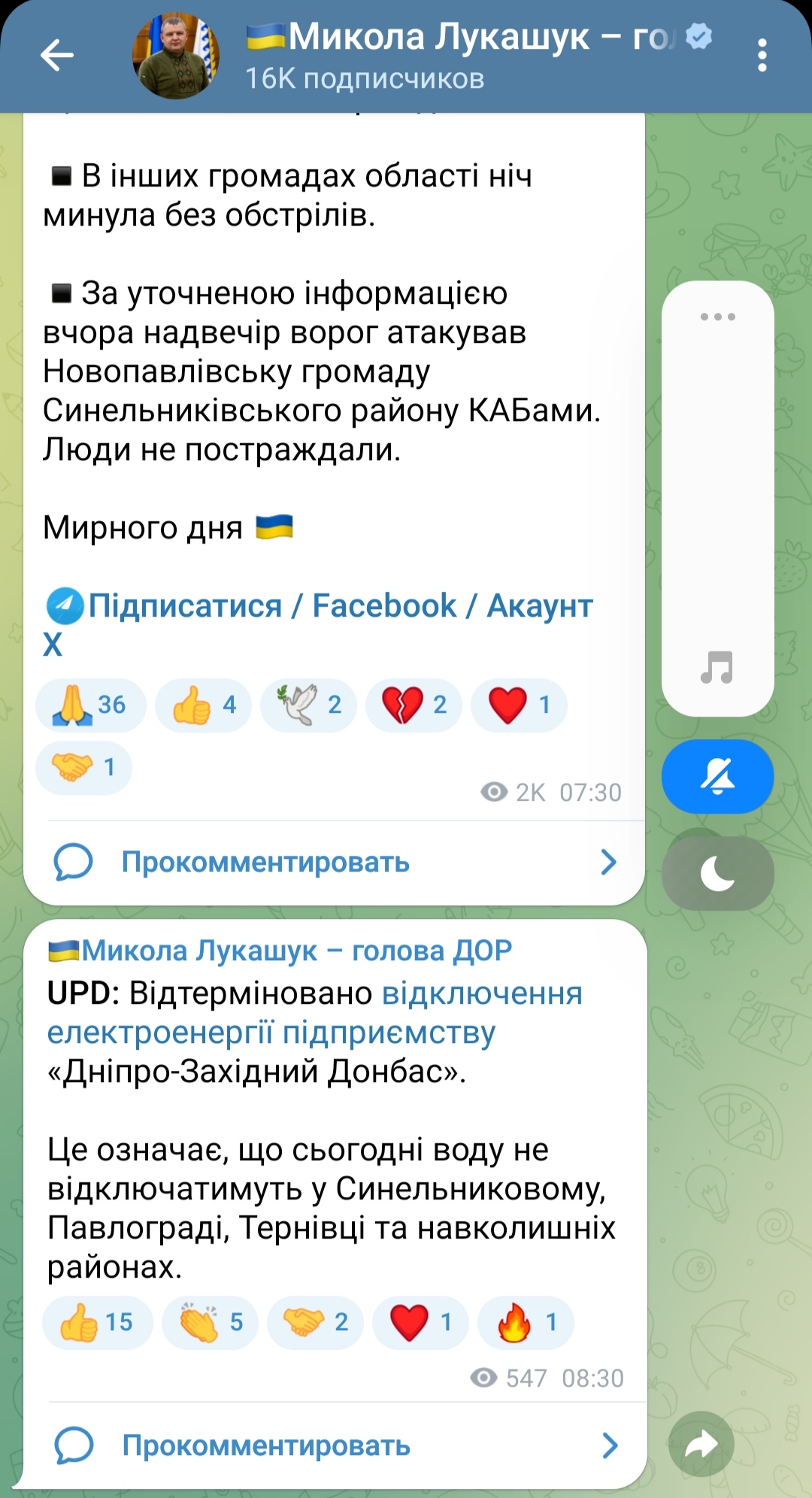The width and height of the screenshot is (812, 1498).
Task: Tap the music note icon
Action: pos(717,667)
